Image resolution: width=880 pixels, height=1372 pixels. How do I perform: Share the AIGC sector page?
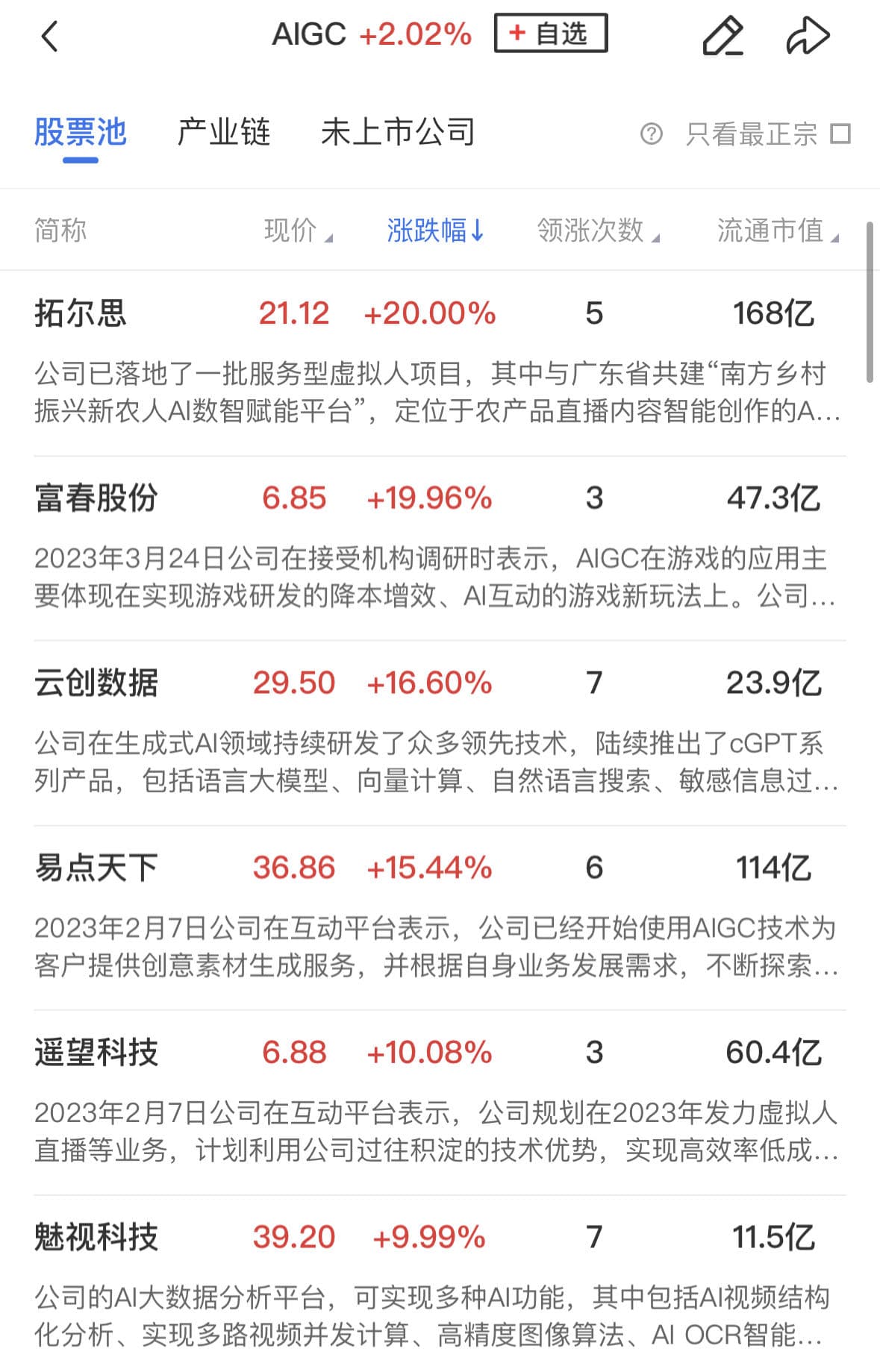[808, 36]
